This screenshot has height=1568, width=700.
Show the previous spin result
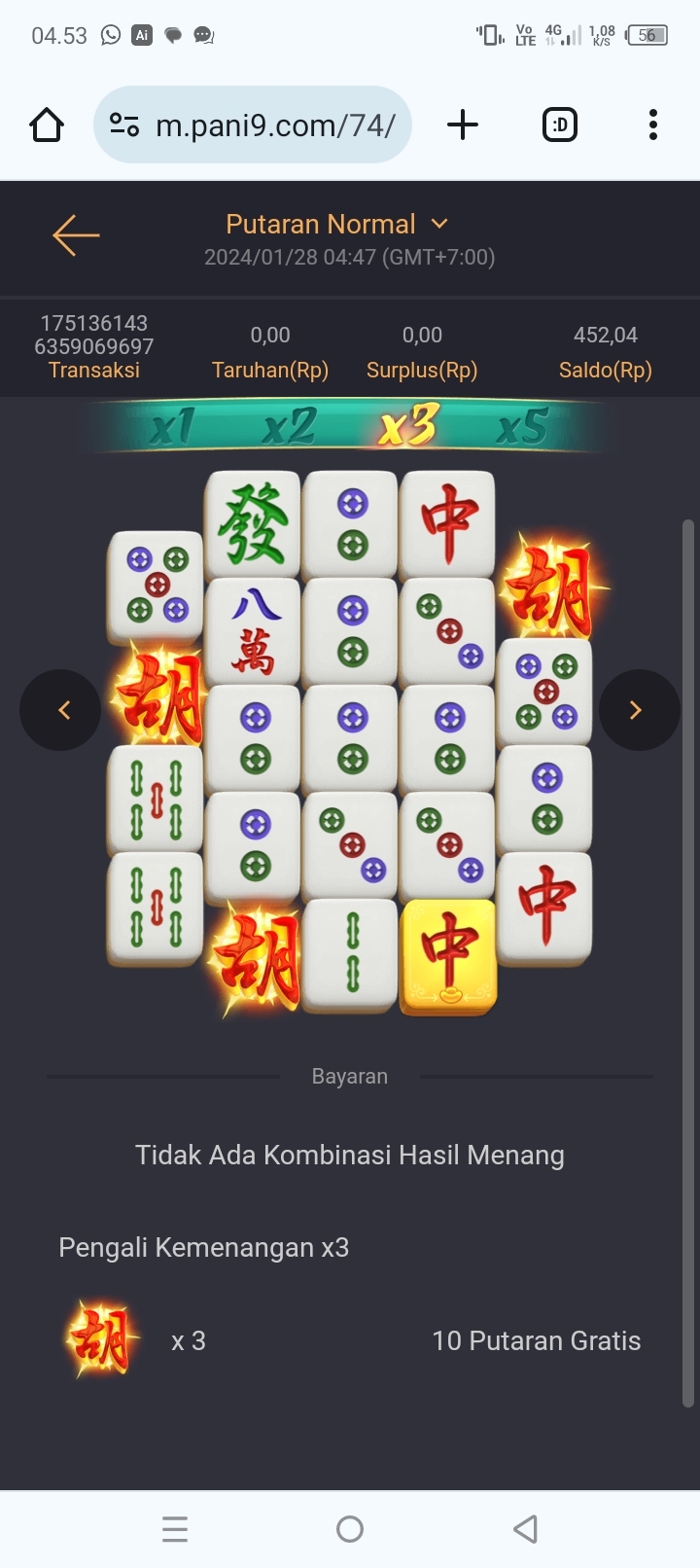pyautogui.click(x=60, y=710)
